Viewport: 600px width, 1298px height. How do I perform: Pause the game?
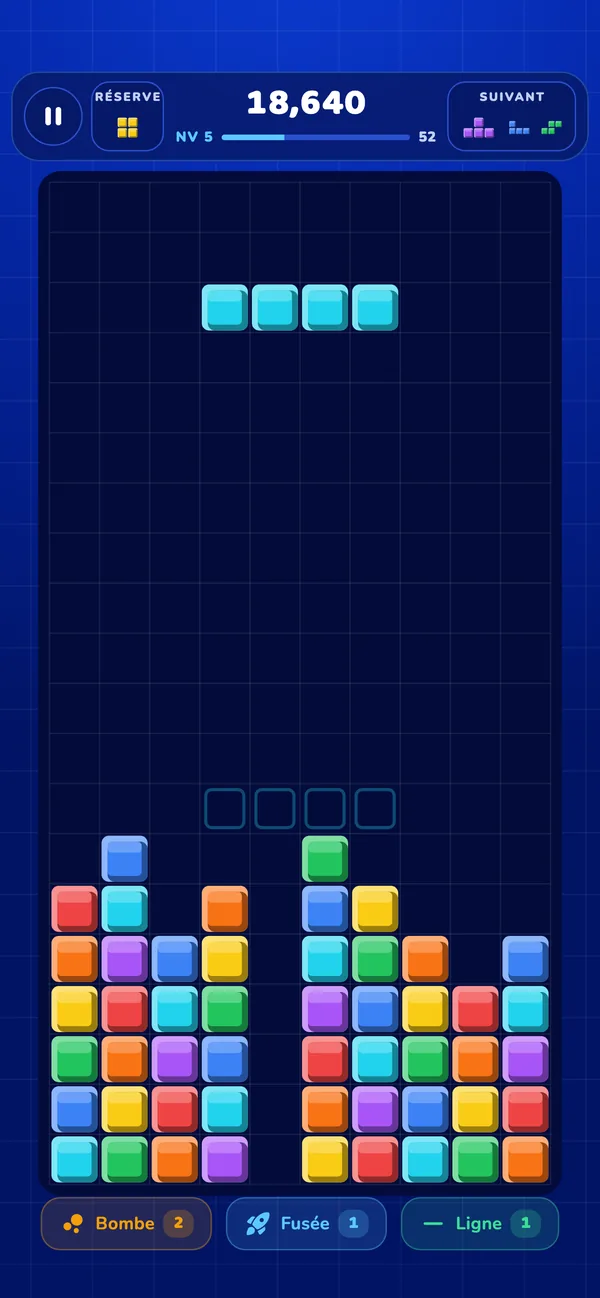coord(53,116)
